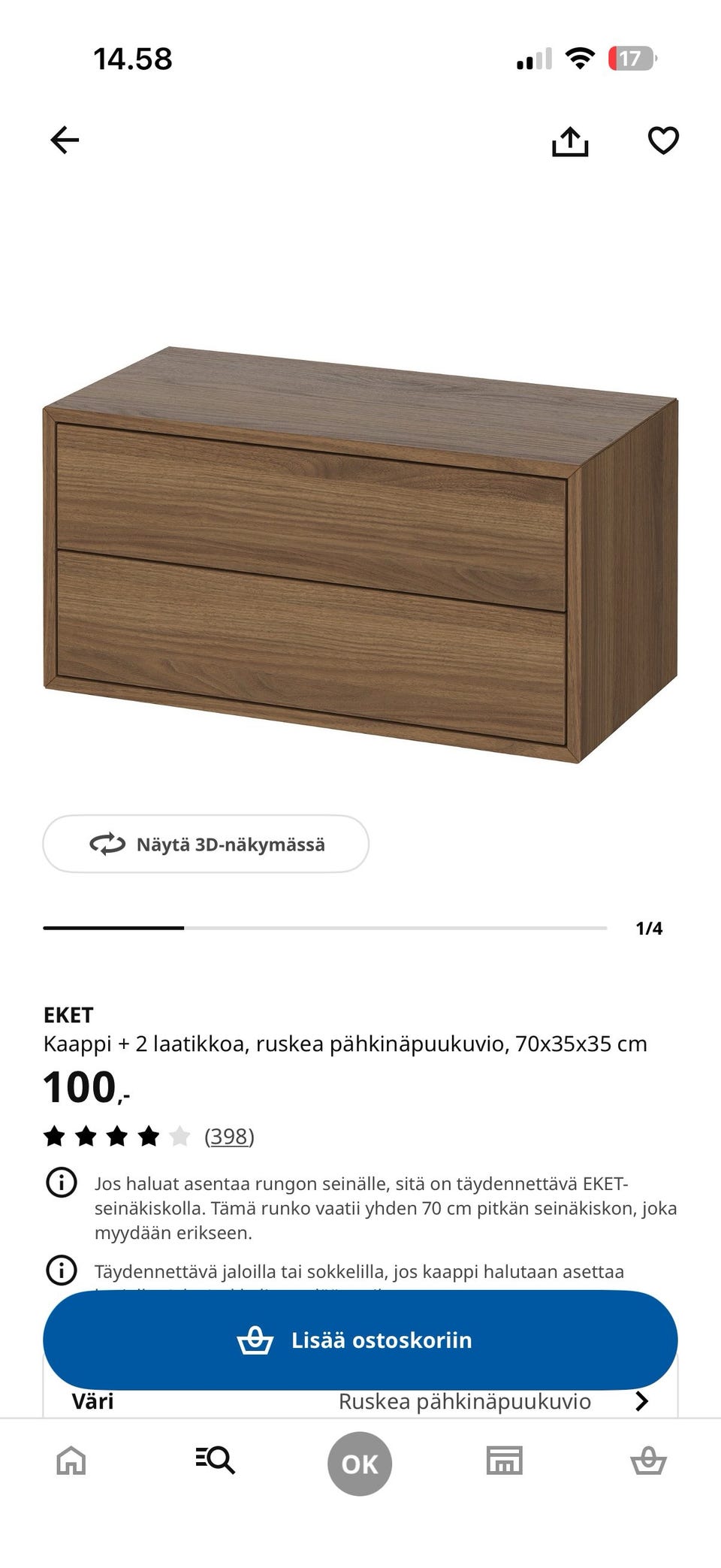Open Ruskea pähkinäpuukuvio options via chevron
Viewport: 721px width, 1568px height.
pos(642,1400)
